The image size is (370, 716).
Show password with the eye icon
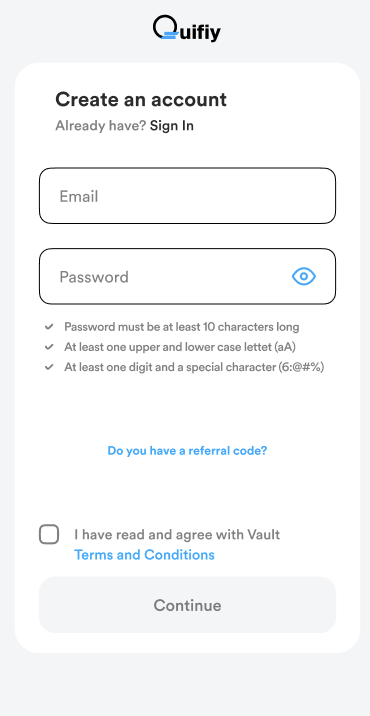pyautogui.click(x=304, y=276)
